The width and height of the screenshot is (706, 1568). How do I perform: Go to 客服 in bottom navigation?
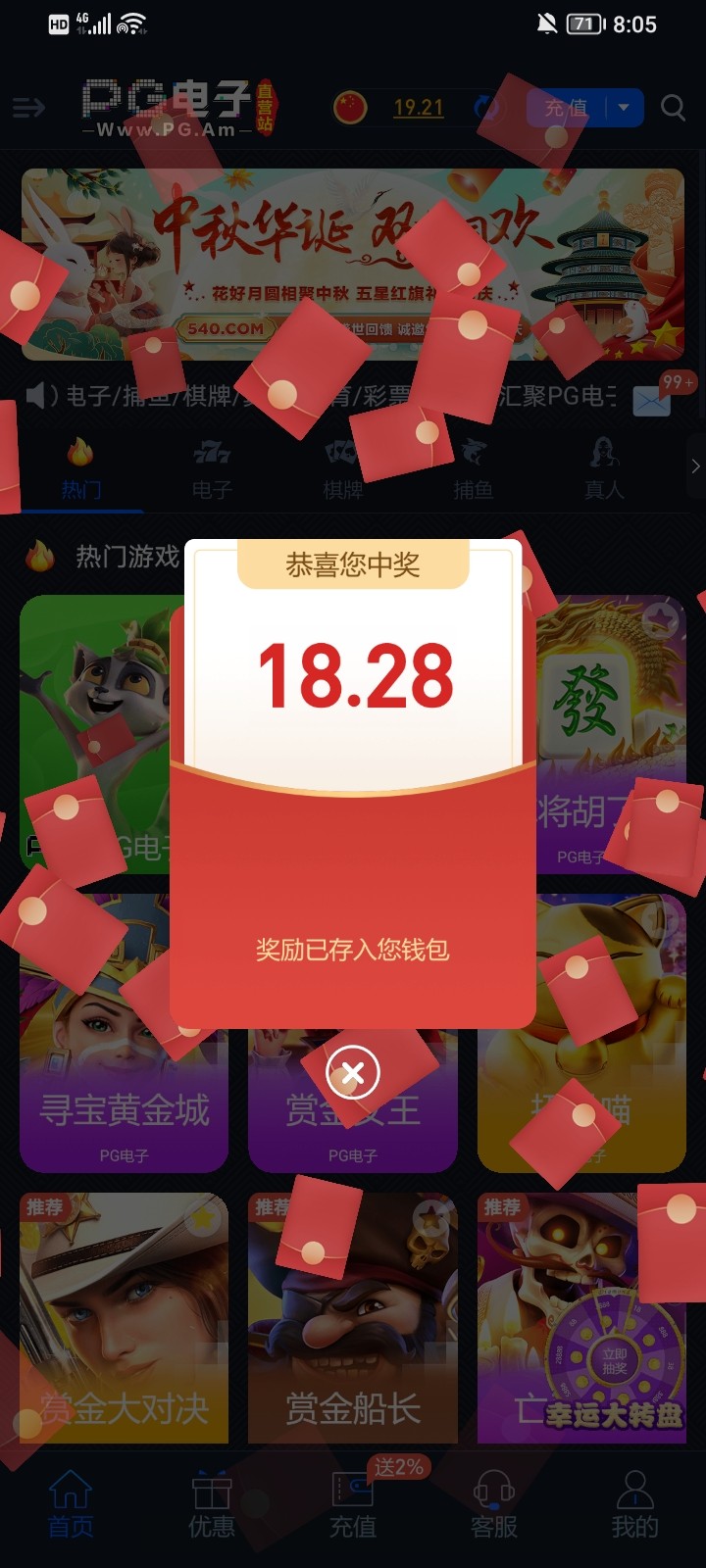pyautogui.click(x=494, y=1504)
